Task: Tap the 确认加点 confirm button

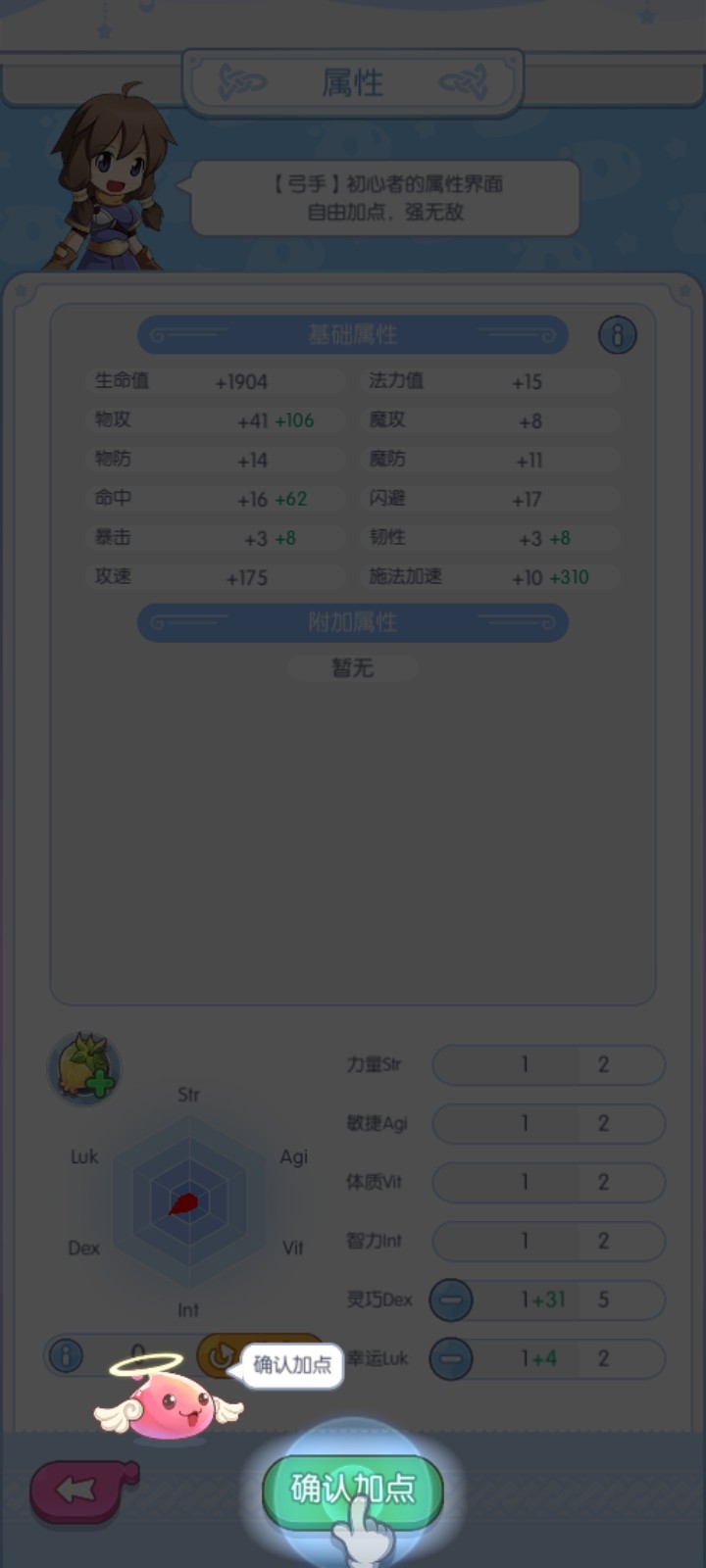Action: [352, 1491]
